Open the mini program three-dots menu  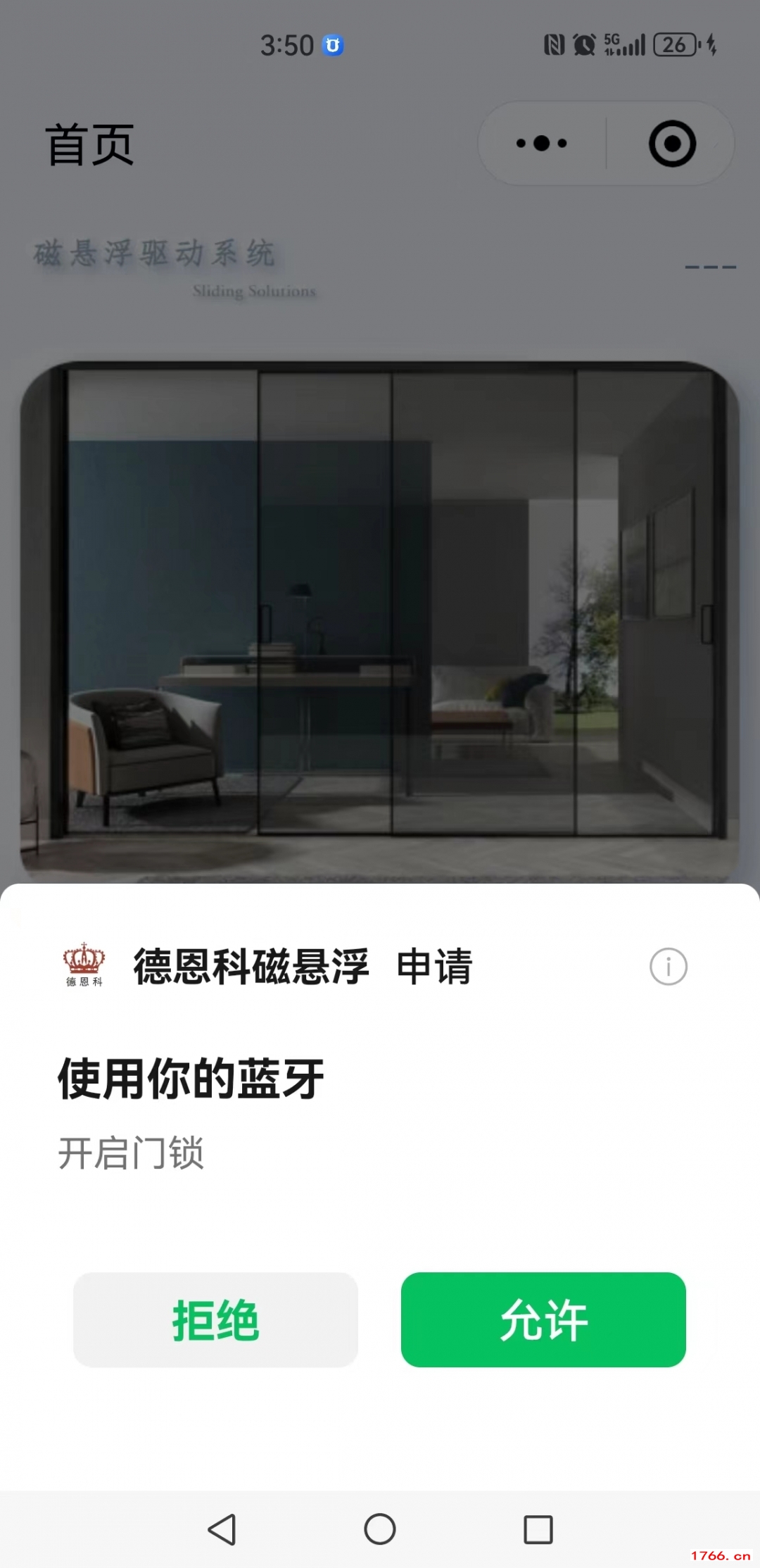pyautogui.click(x=541, y=144)
